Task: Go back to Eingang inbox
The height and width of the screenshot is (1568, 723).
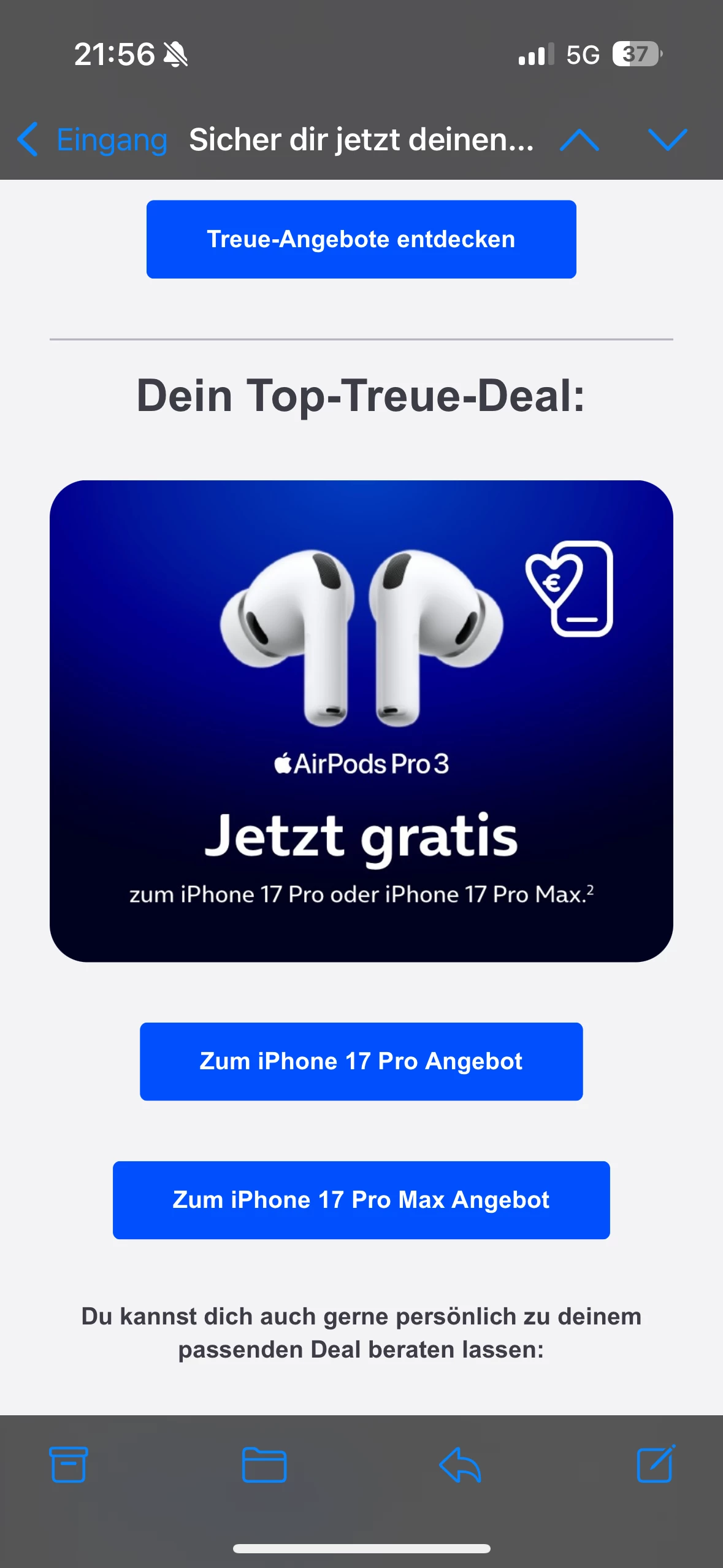Action: pyautogui.click(x=92, y=140)
